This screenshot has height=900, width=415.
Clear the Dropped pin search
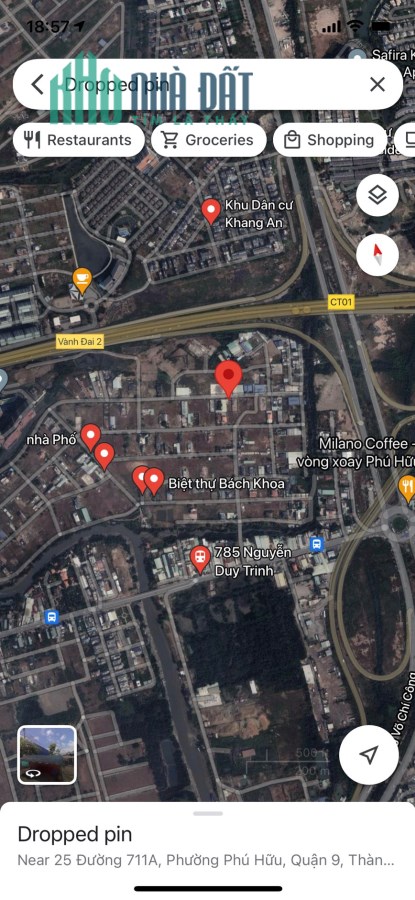click(377, 84)
